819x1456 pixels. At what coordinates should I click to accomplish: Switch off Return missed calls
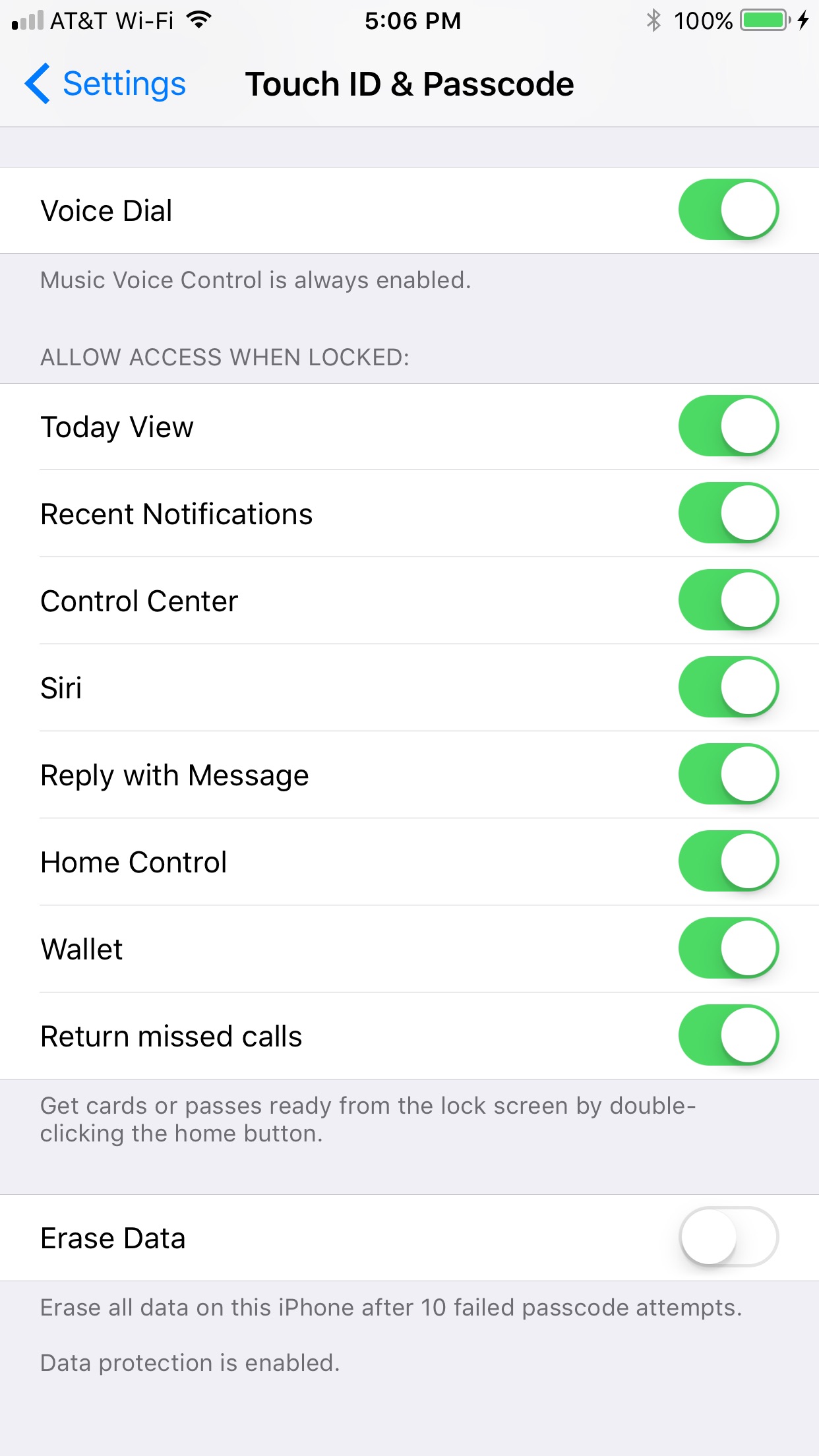(x=729, y=1035)
